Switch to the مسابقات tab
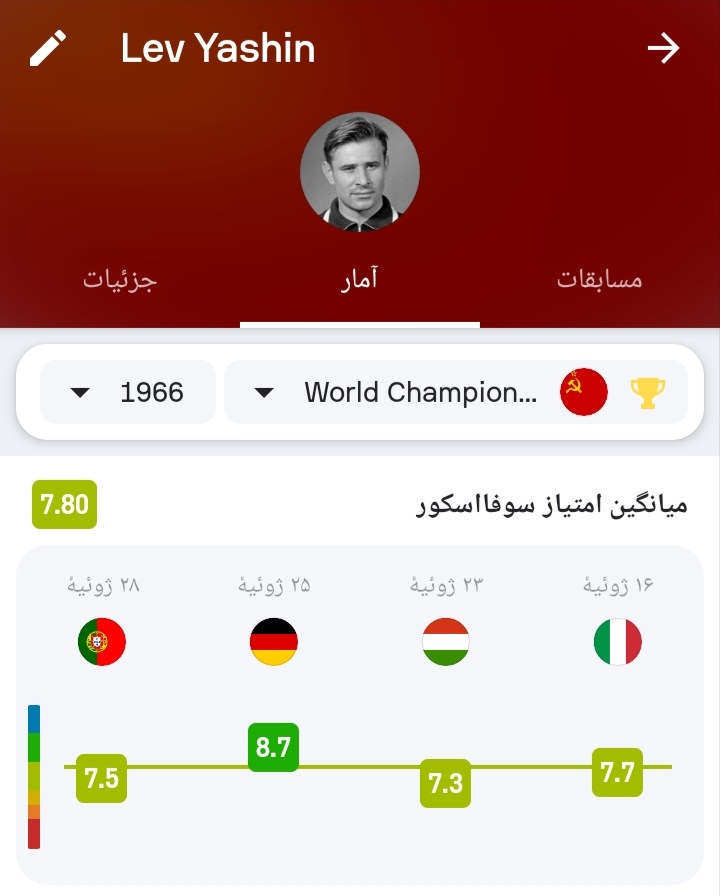720x896 pixels. click(x=599, y=279)
